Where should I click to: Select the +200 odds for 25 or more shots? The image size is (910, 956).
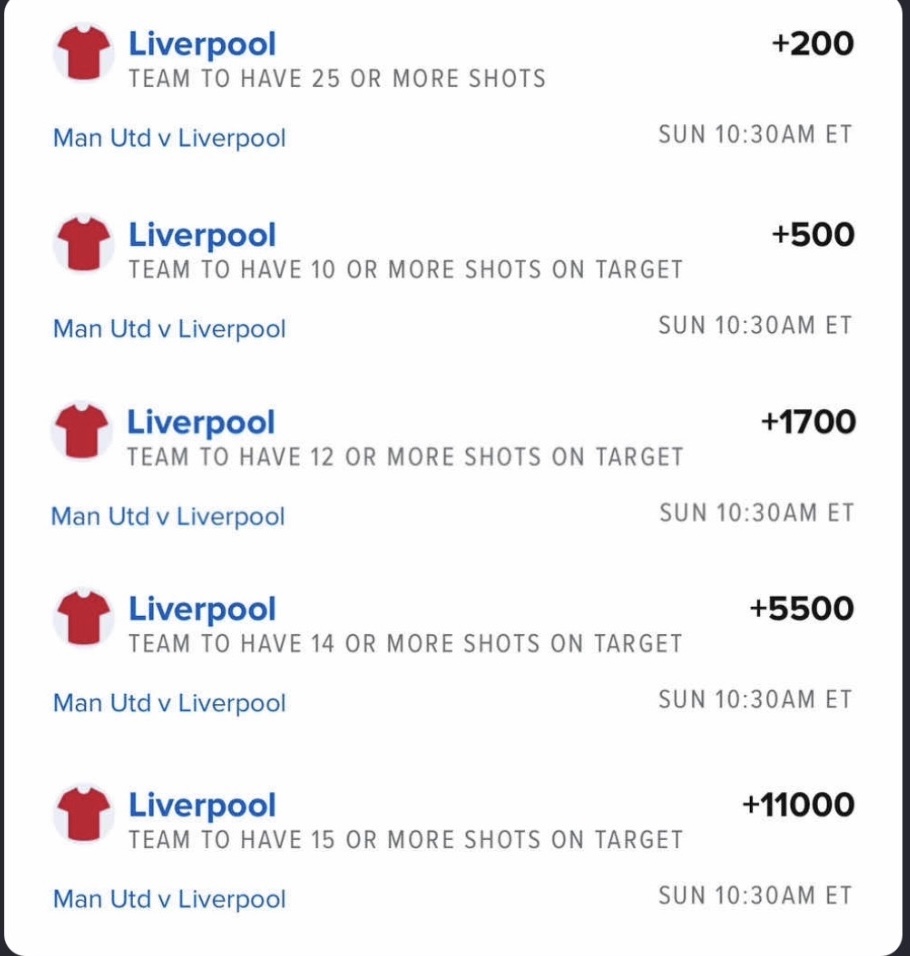813,44
